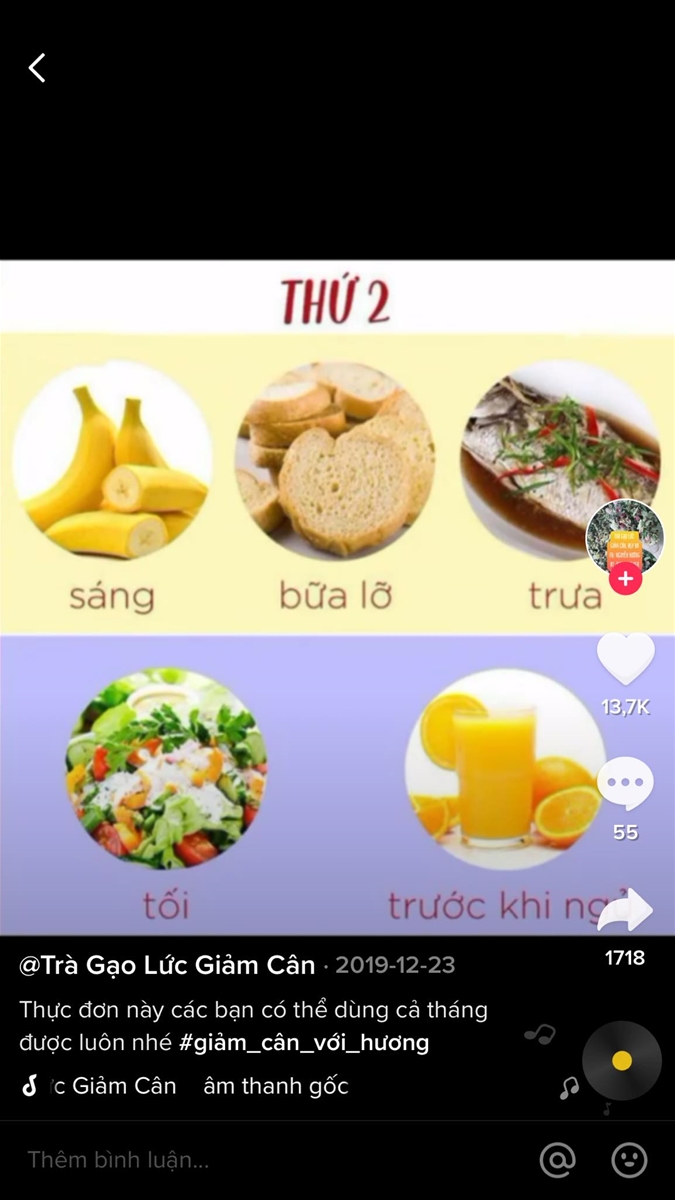Mention someone with the @ icon
This screenshot has width=675, height=1200.
pyautogui.click(x=557, y=1160)
